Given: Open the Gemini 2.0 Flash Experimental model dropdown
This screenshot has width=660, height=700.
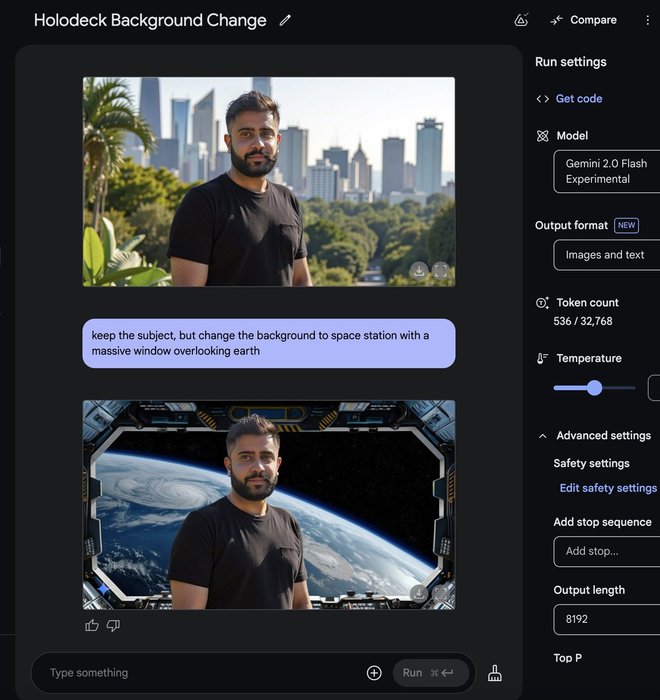Looking at the screenshot, I should (606, 171).
